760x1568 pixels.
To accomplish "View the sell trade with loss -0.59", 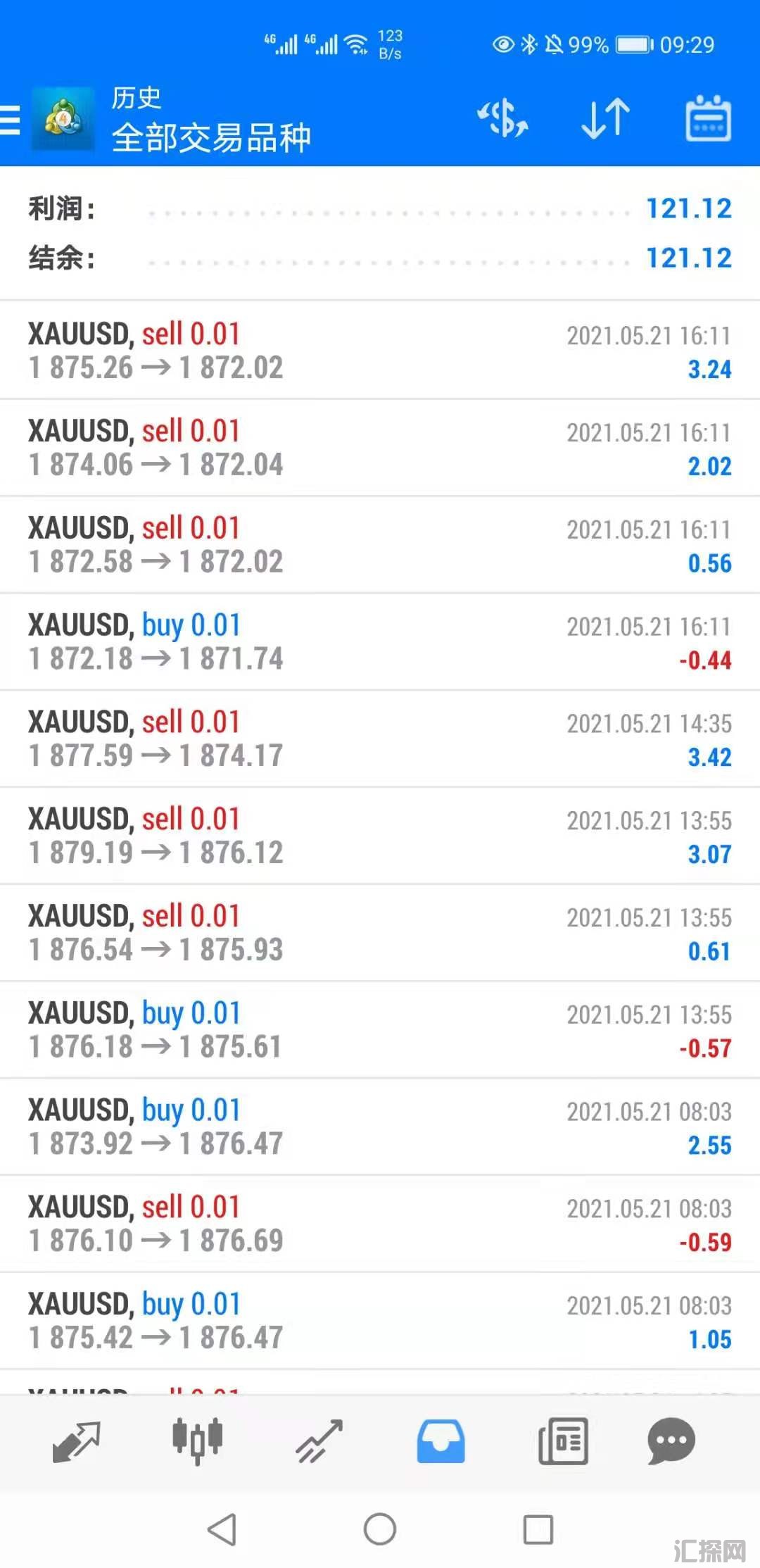I will pos(380,1224).
